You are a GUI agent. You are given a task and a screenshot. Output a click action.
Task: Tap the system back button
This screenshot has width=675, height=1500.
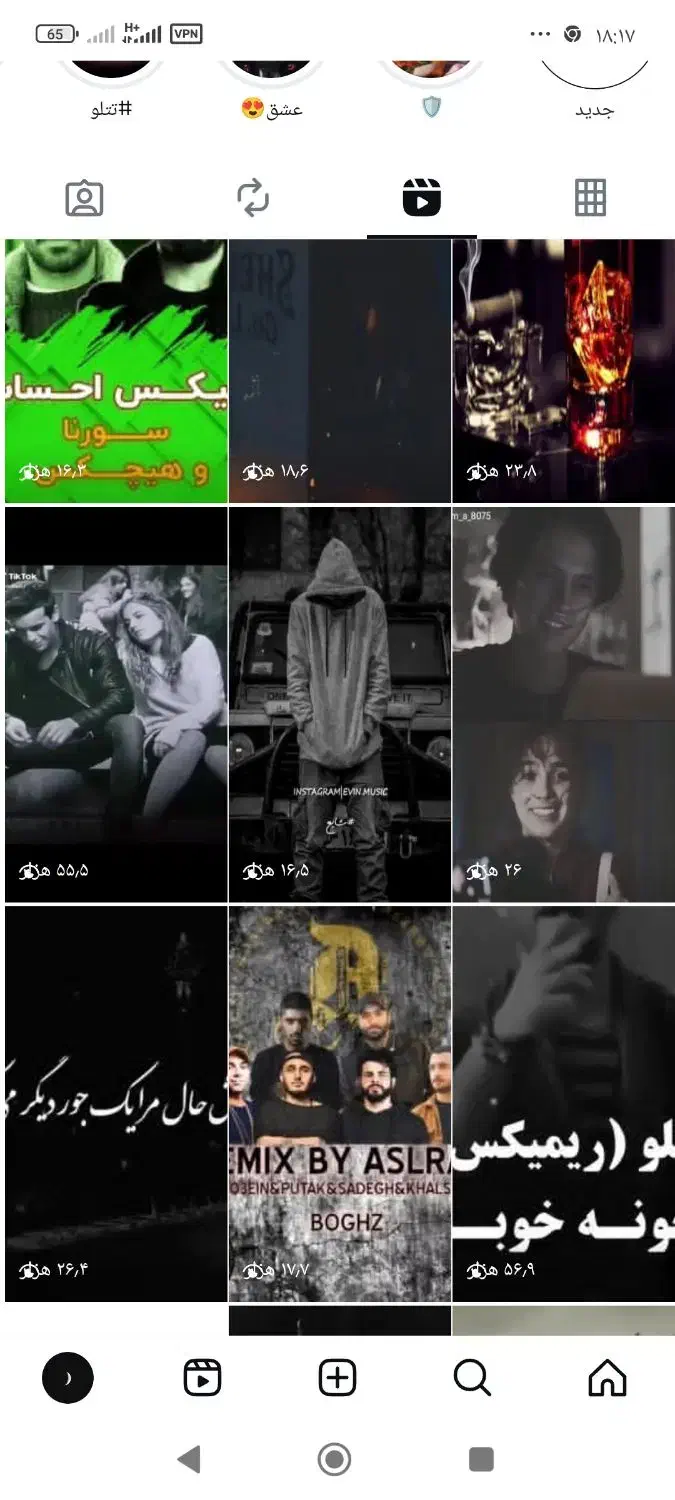pyautogui.click(x=188, y=1460)
